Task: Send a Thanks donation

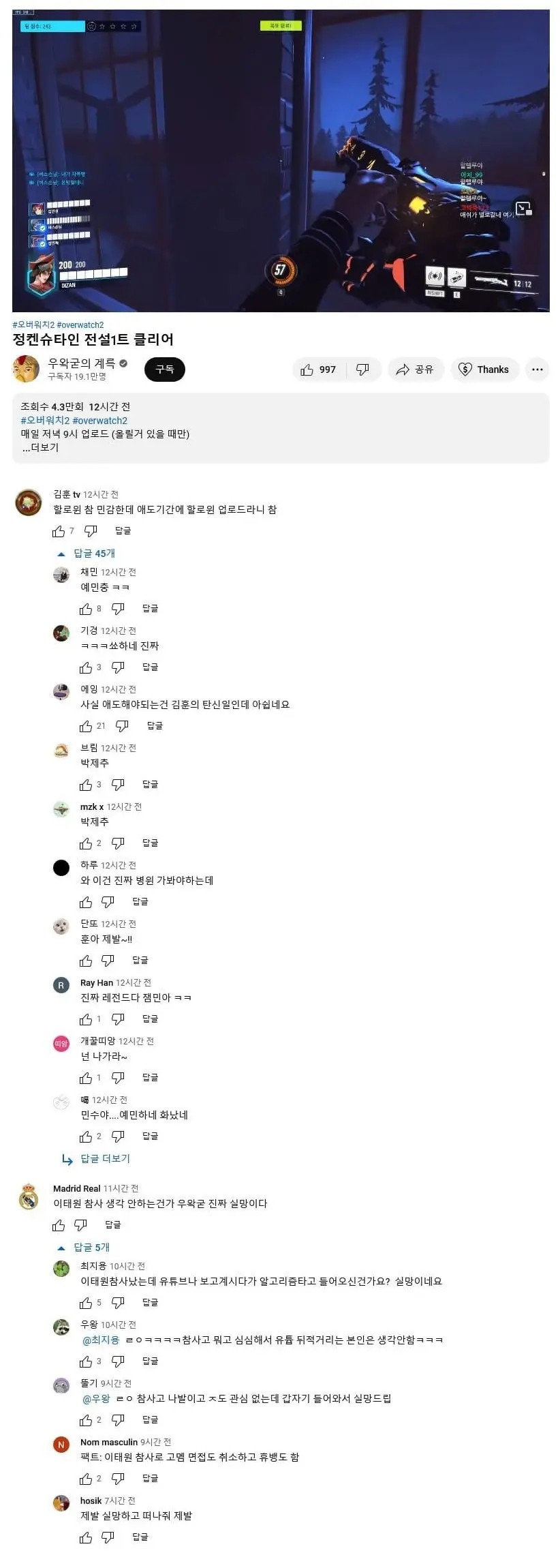Action: point(484,369)
